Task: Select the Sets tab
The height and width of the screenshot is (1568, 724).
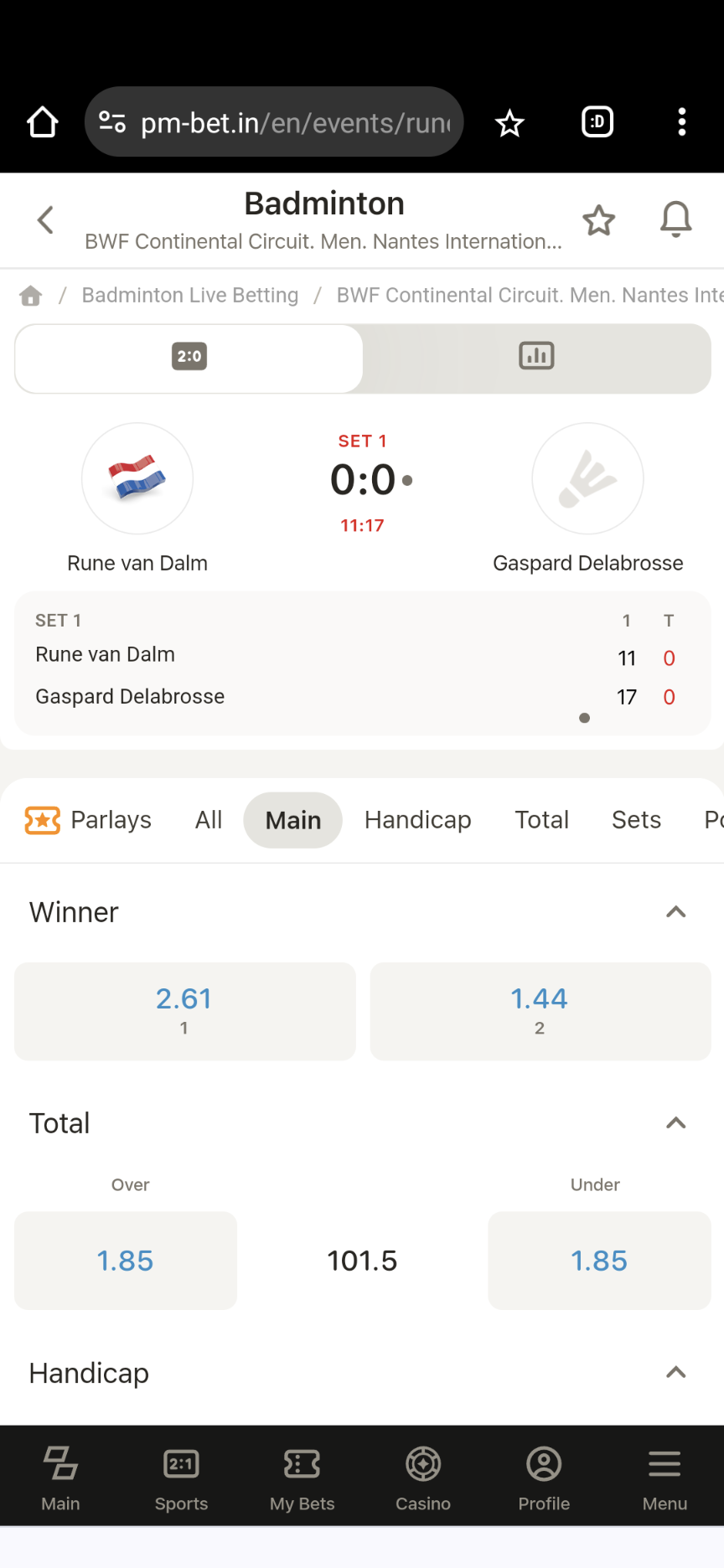Action: coord(636,820)
